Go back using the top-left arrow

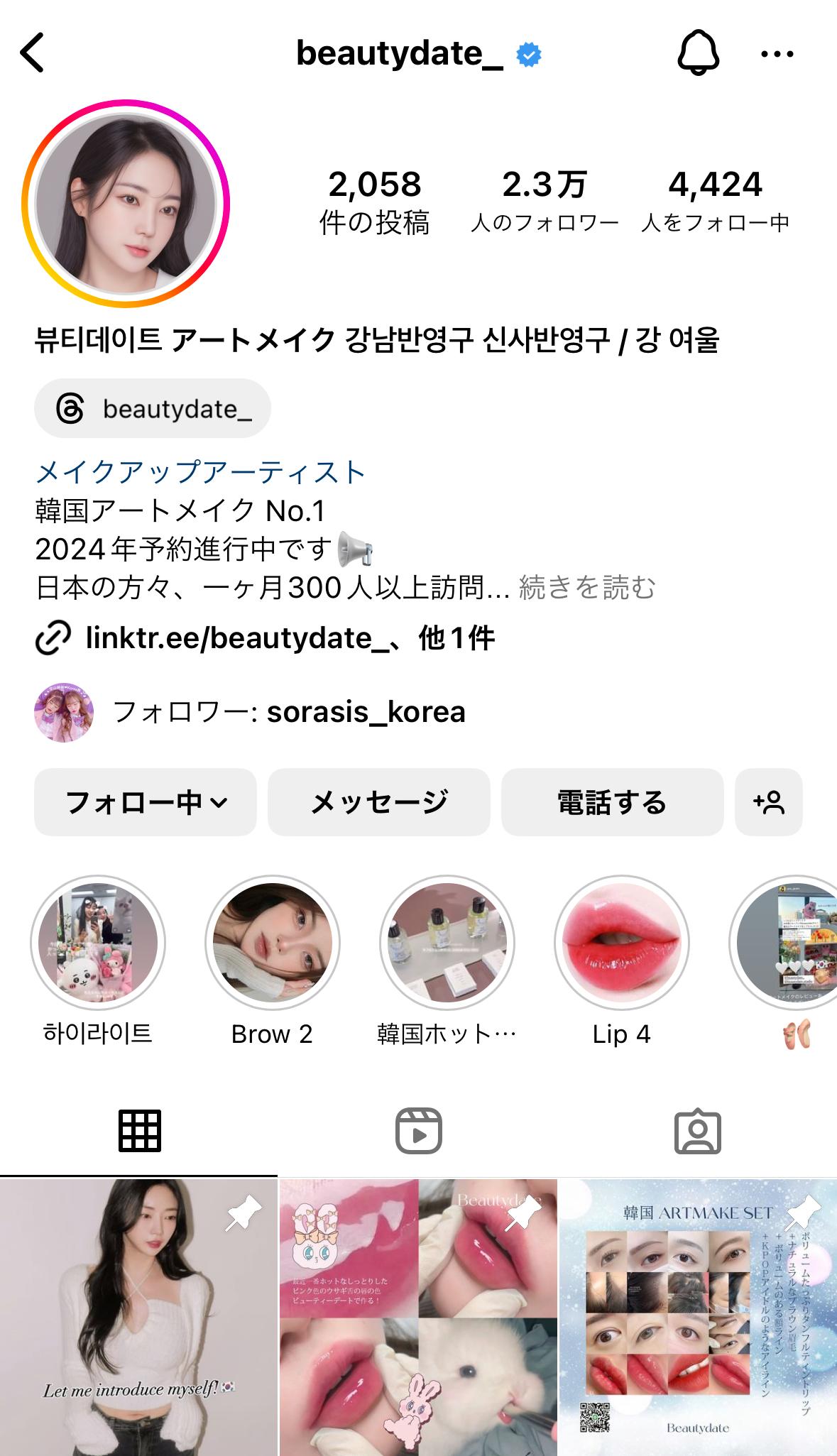tap(33, 53)
